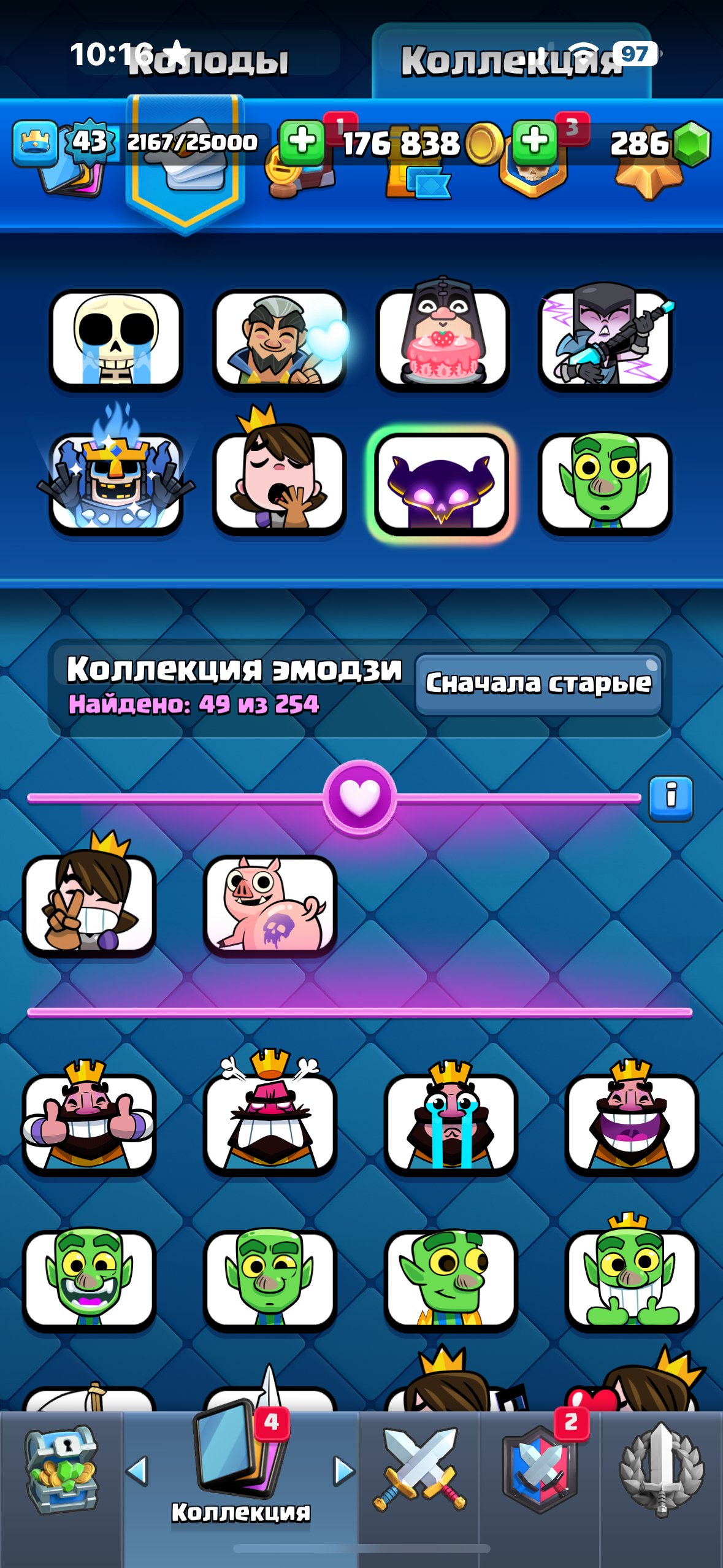Go to the battle crossed swords tab
The width and height of the screenshot is (723, 1568).
419,1470
